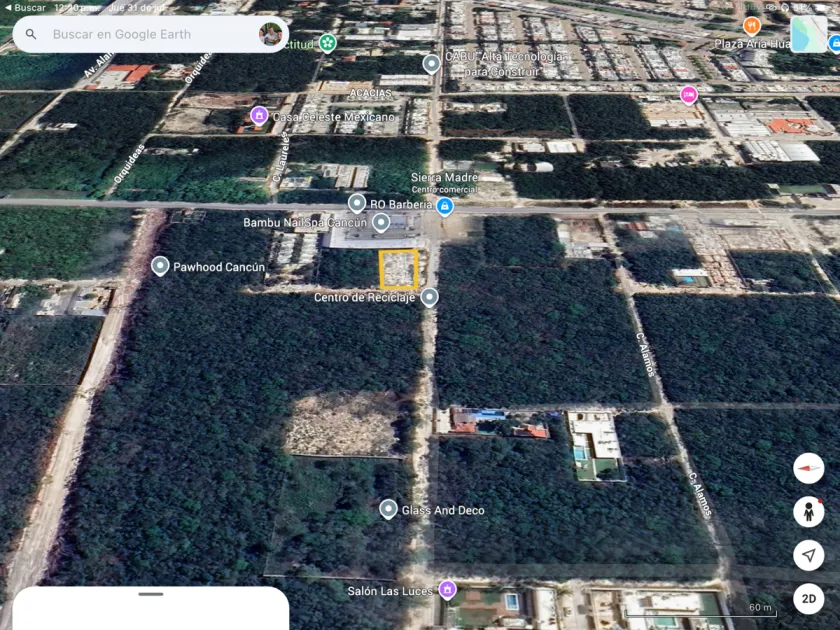Switch to the 2D view
This screenshot has height=630, width=840.
pos(808,598)
